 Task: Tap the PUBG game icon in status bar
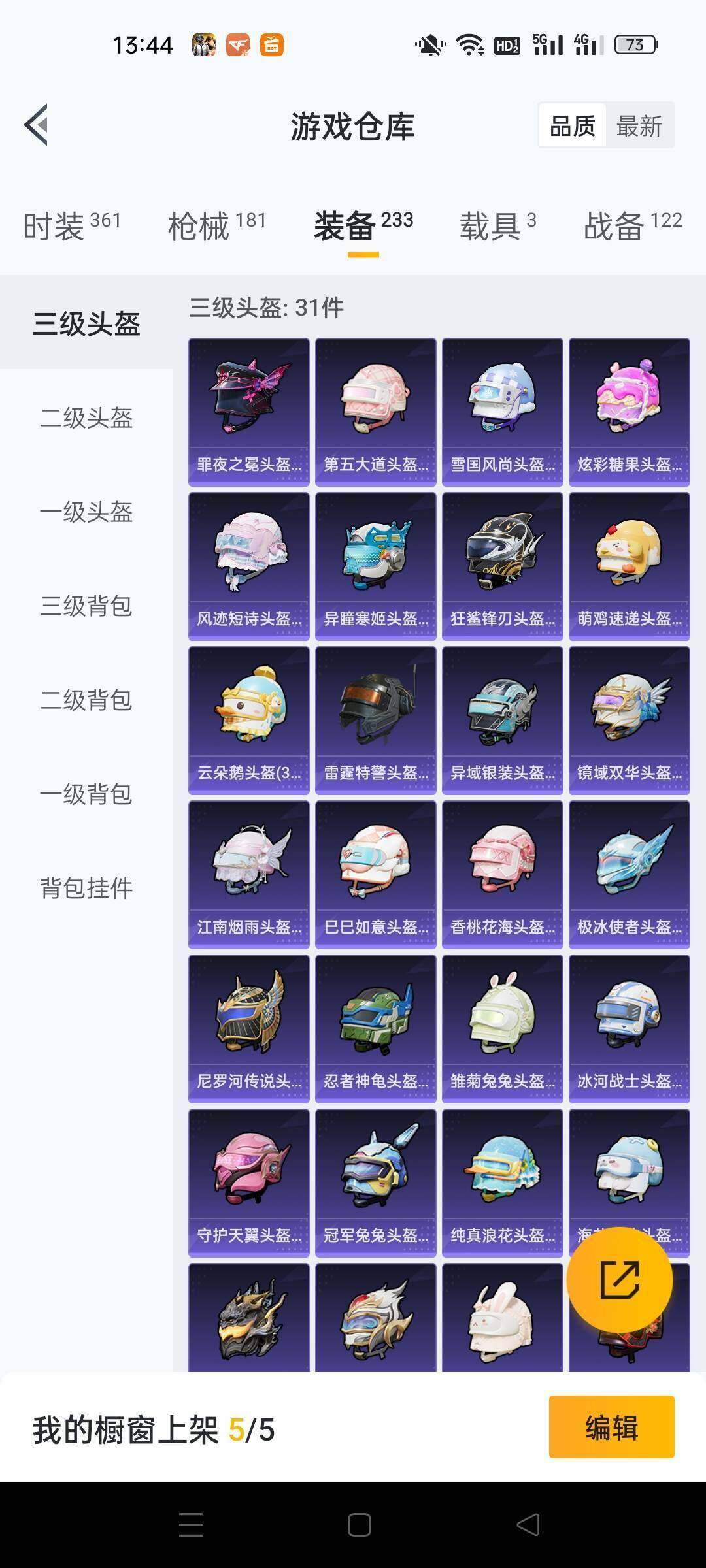205,44
